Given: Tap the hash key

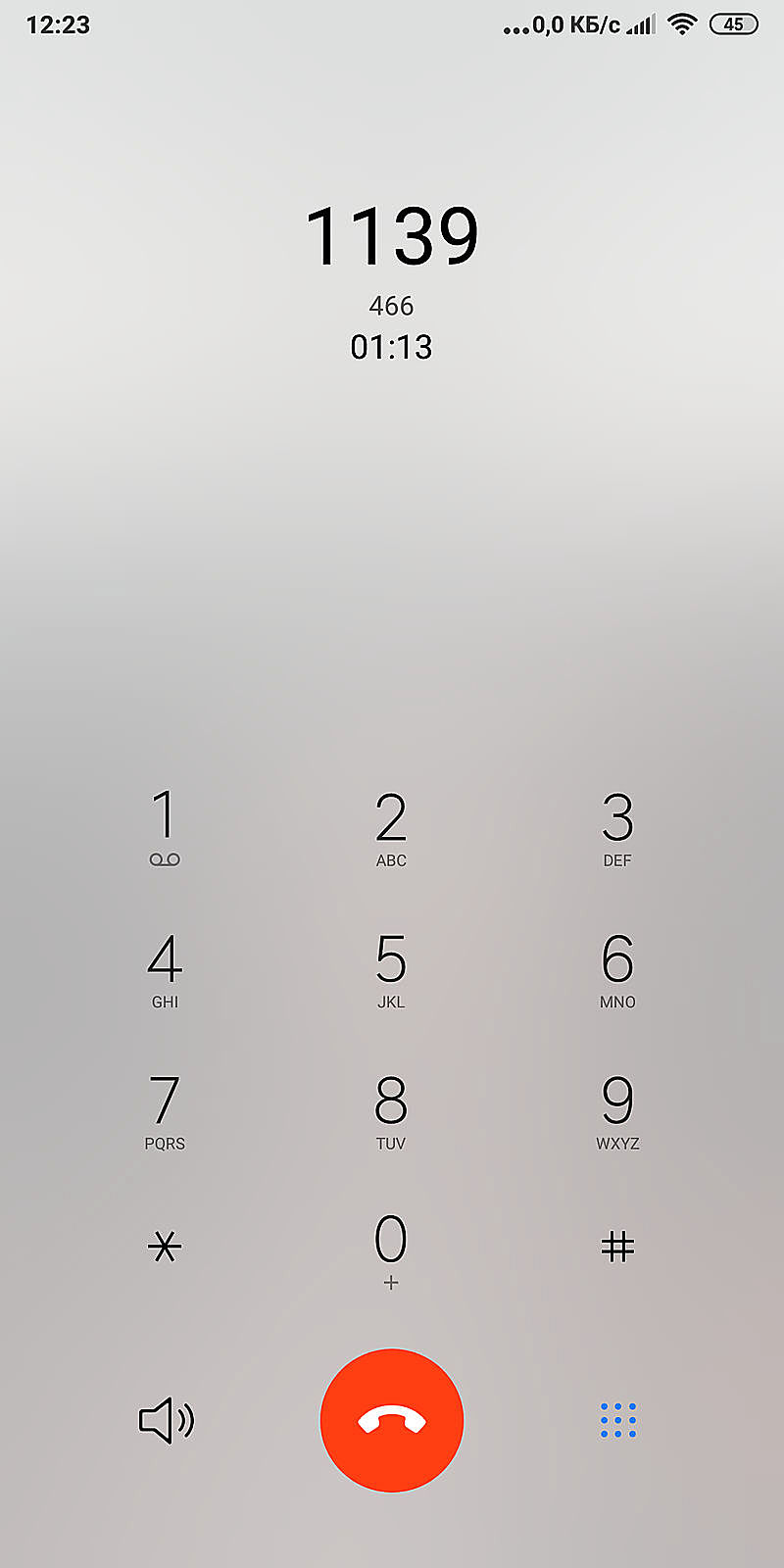Looking at the screenshot, I should click(617, 1247).
